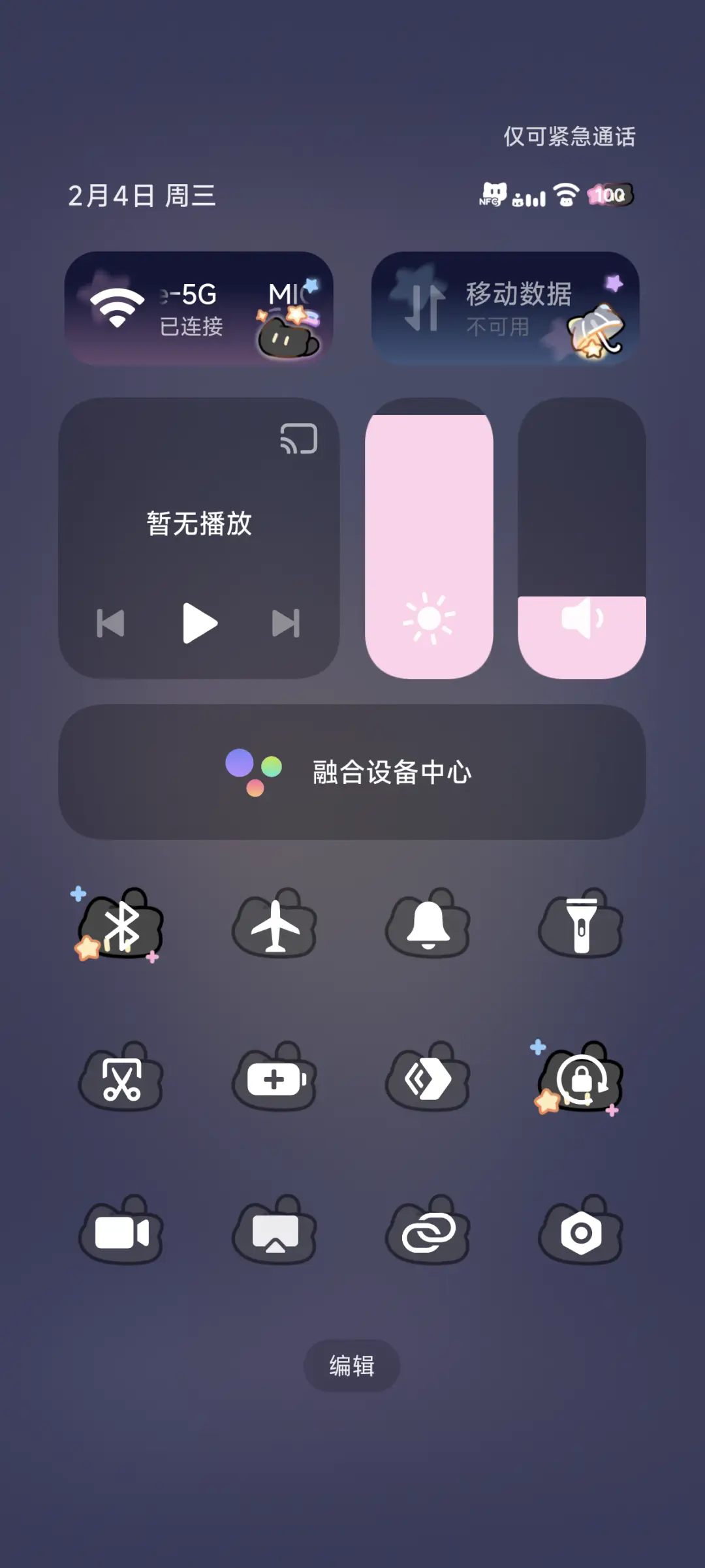Open screen casting from the mirroring icon

[x=274, y=1234]
